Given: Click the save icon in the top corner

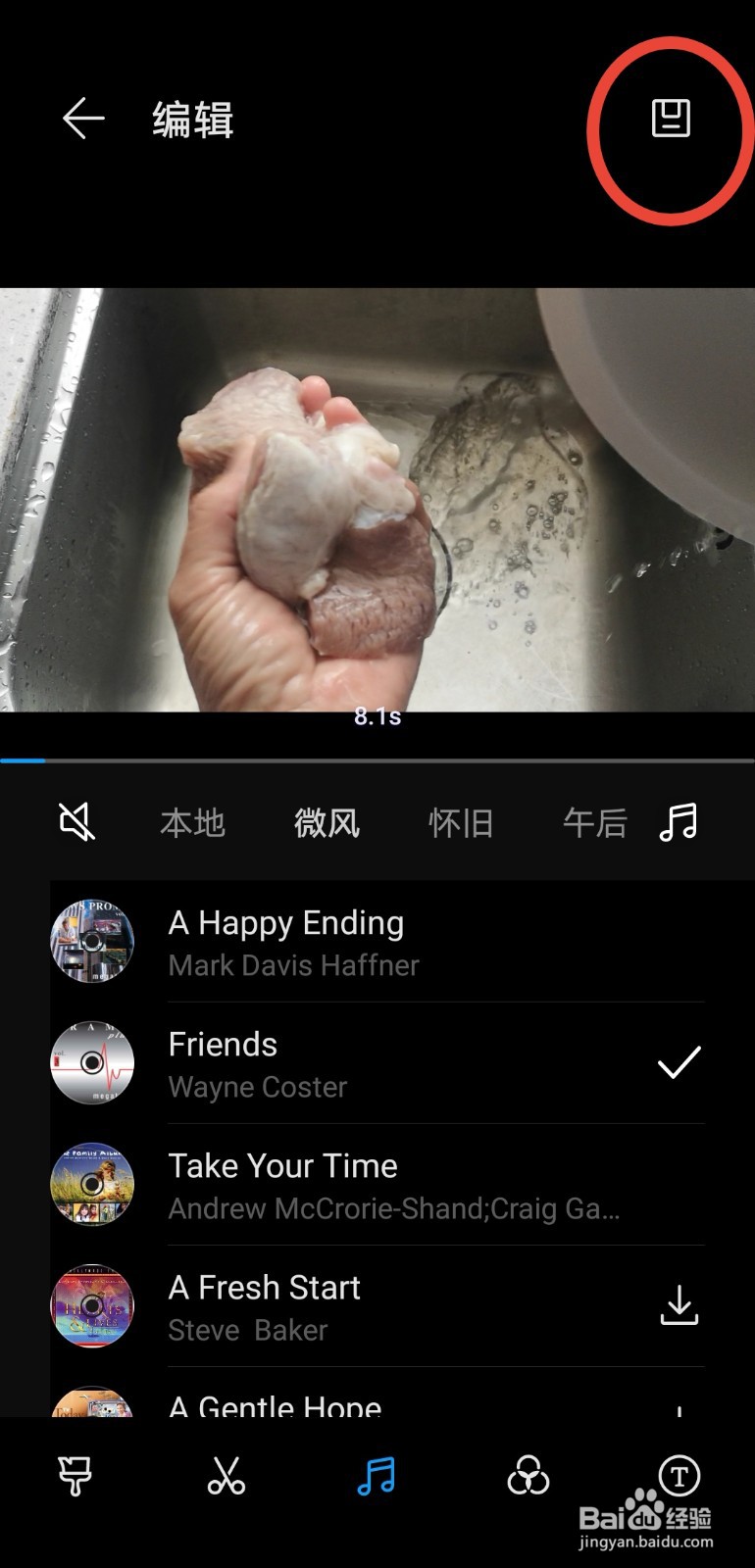Looking at the screenshot, I should pos(670,120).
